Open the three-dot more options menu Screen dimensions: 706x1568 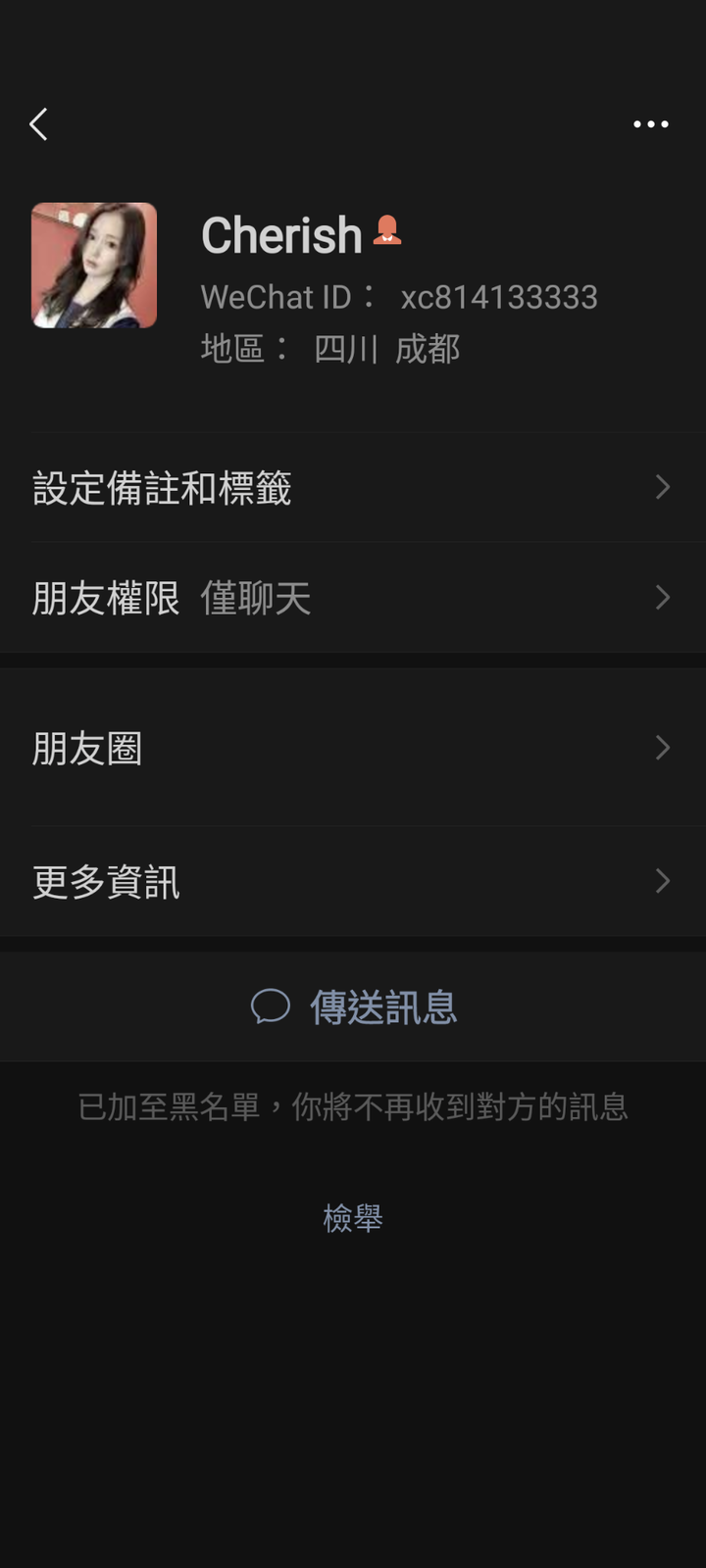650,124
